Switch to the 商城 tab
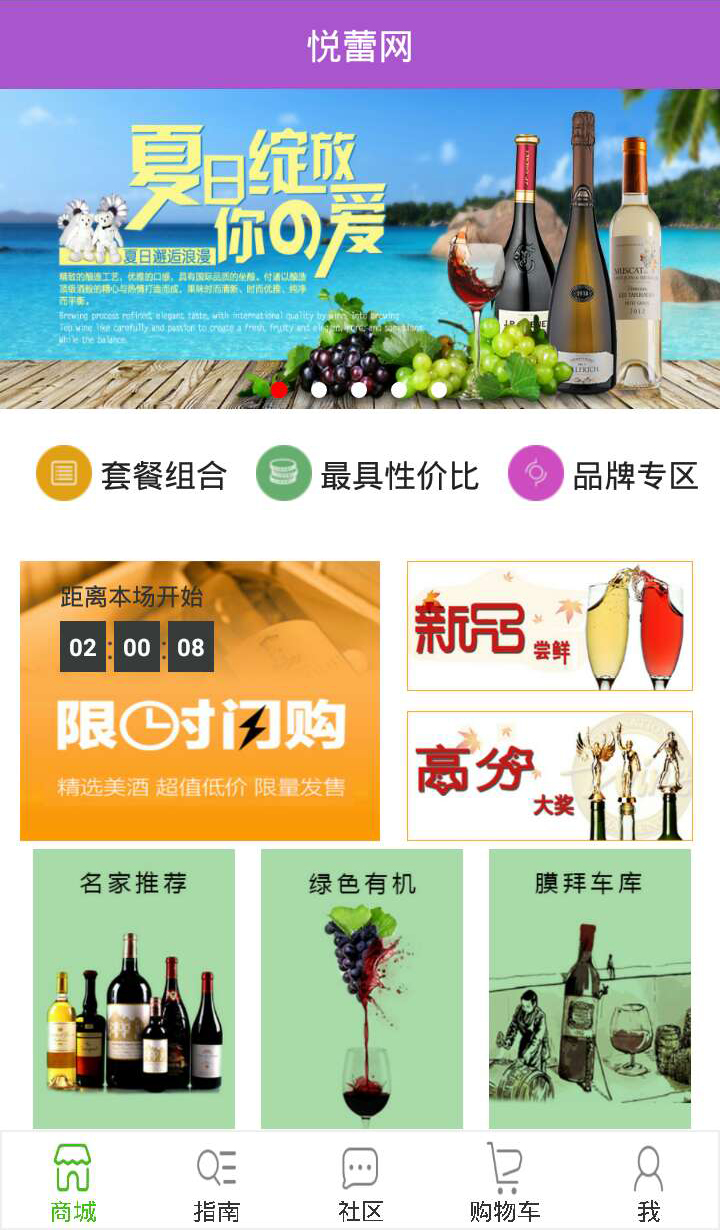 coord(73,1183)
